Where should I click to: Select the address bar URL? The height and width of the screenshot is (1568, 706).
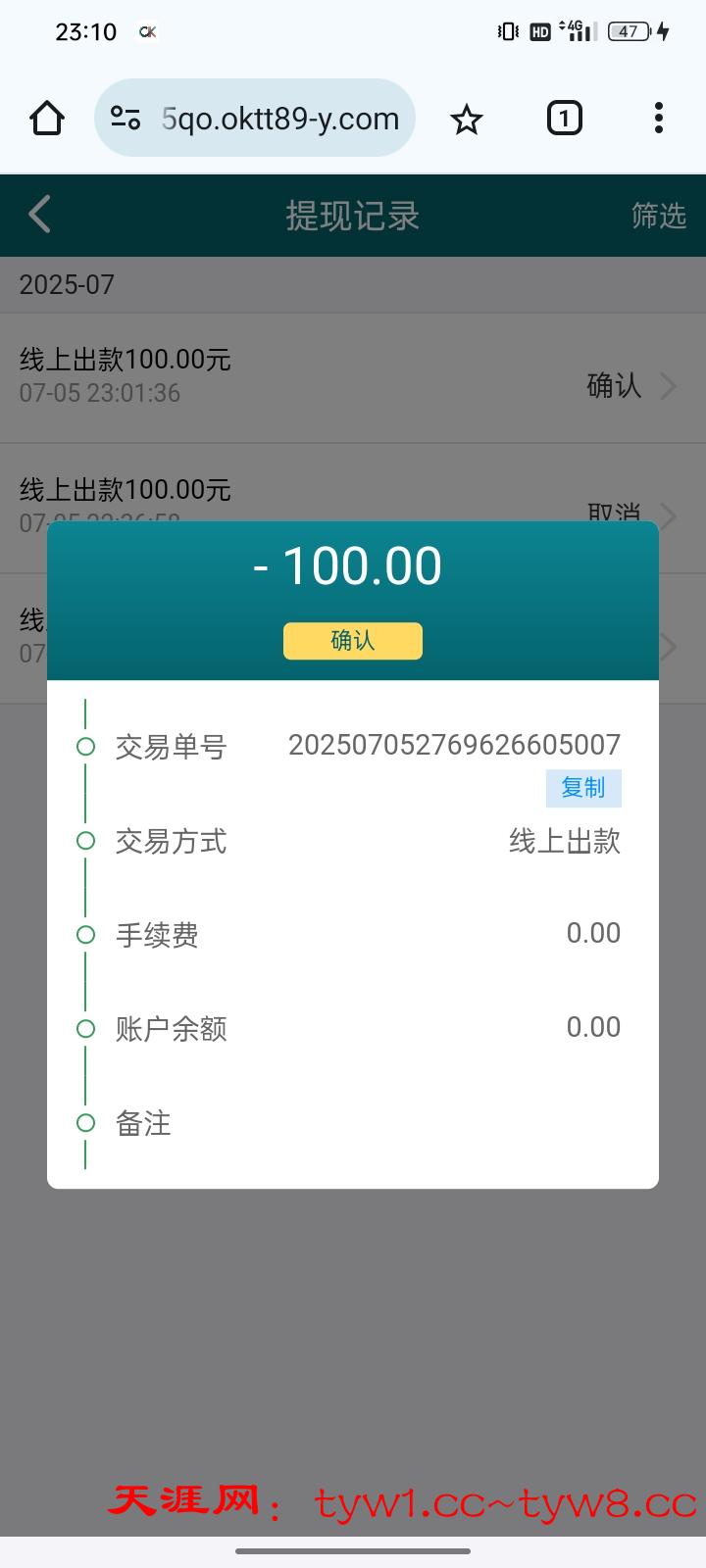click(x=280, y=119)
